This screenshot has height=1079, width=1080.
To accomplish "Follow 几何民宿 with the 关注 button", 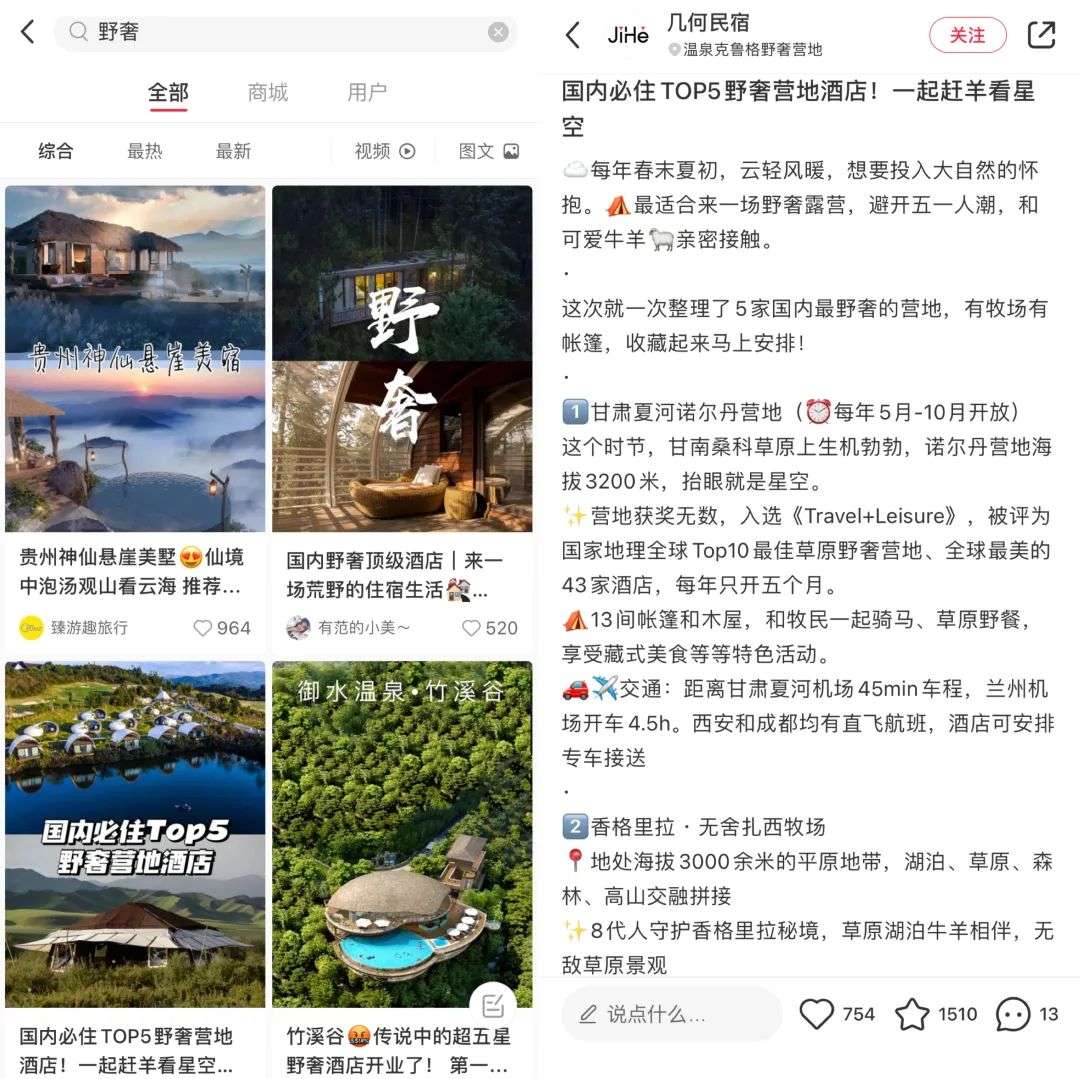I will coord(967,35).
